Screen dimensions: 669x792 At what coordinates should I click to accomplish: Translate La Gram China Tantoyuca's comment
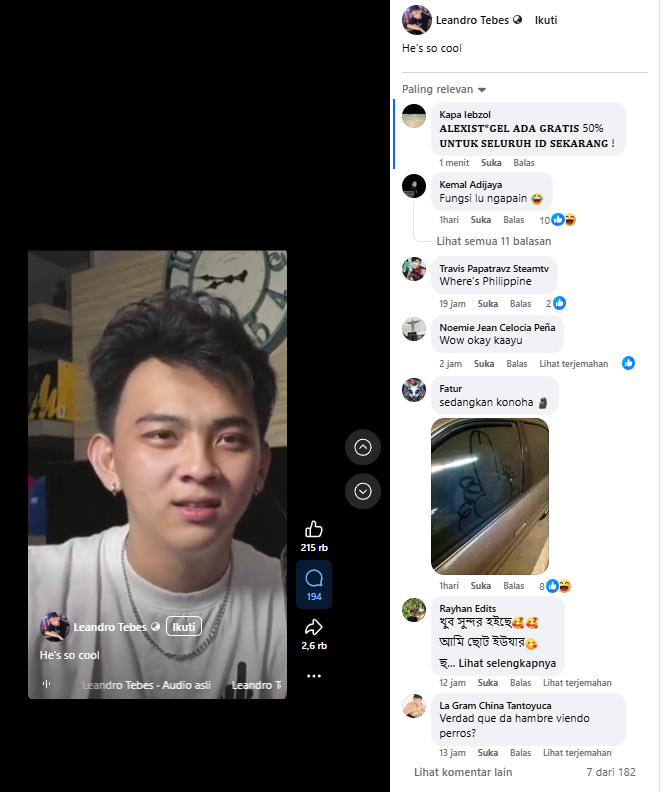tap(577, 753)
